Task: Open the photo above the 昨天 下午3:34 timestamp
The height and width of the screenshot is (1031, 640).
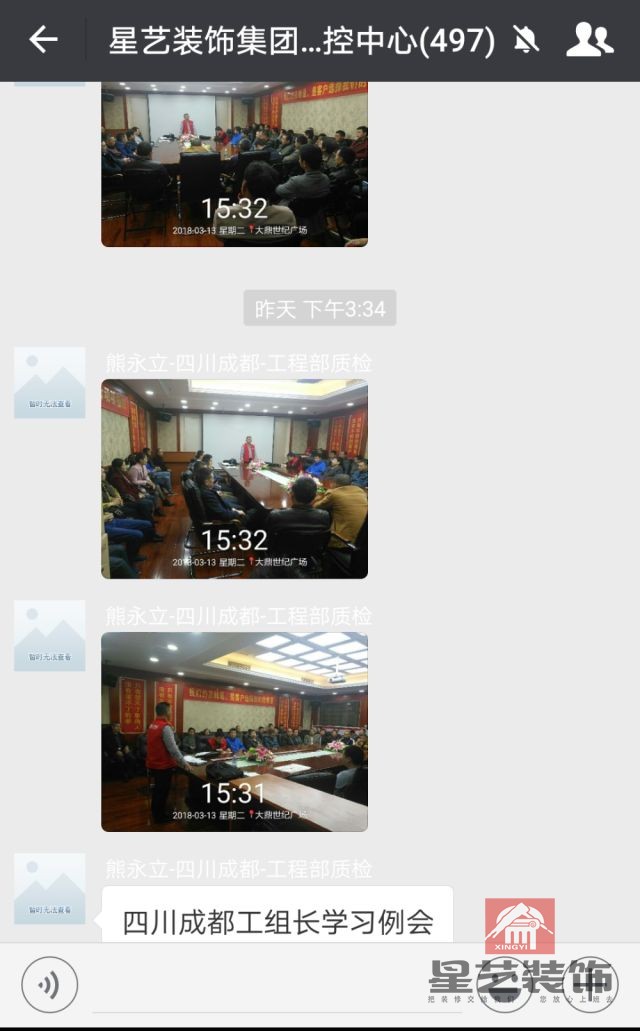Action: coord(234,164)
